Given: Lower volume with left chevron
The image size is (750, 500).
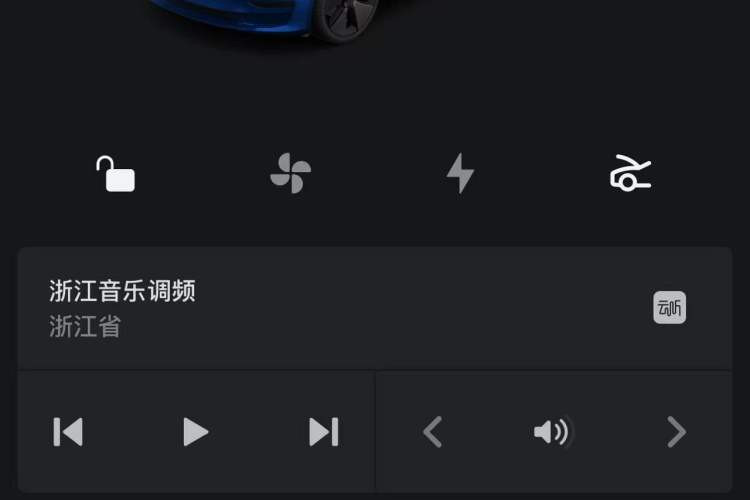Looking at the screenshot, I should pyautogui.click(x=432, y=432).
